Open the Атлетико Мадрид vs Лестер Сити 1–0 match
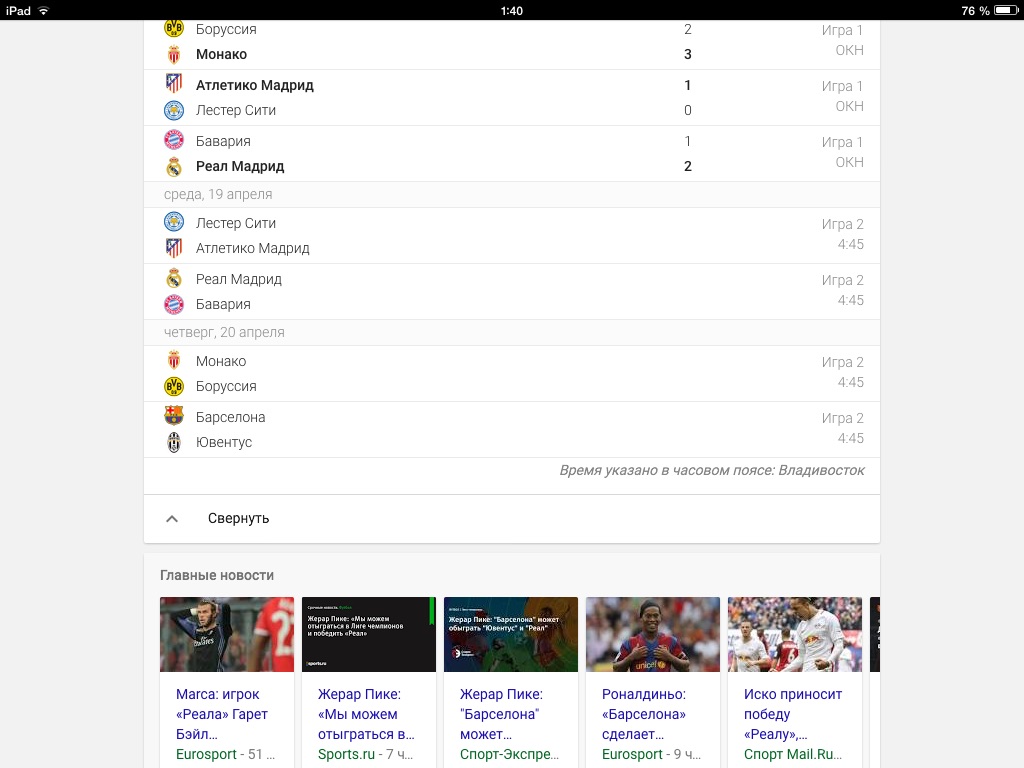1024x768 pixels. point(510,98)
